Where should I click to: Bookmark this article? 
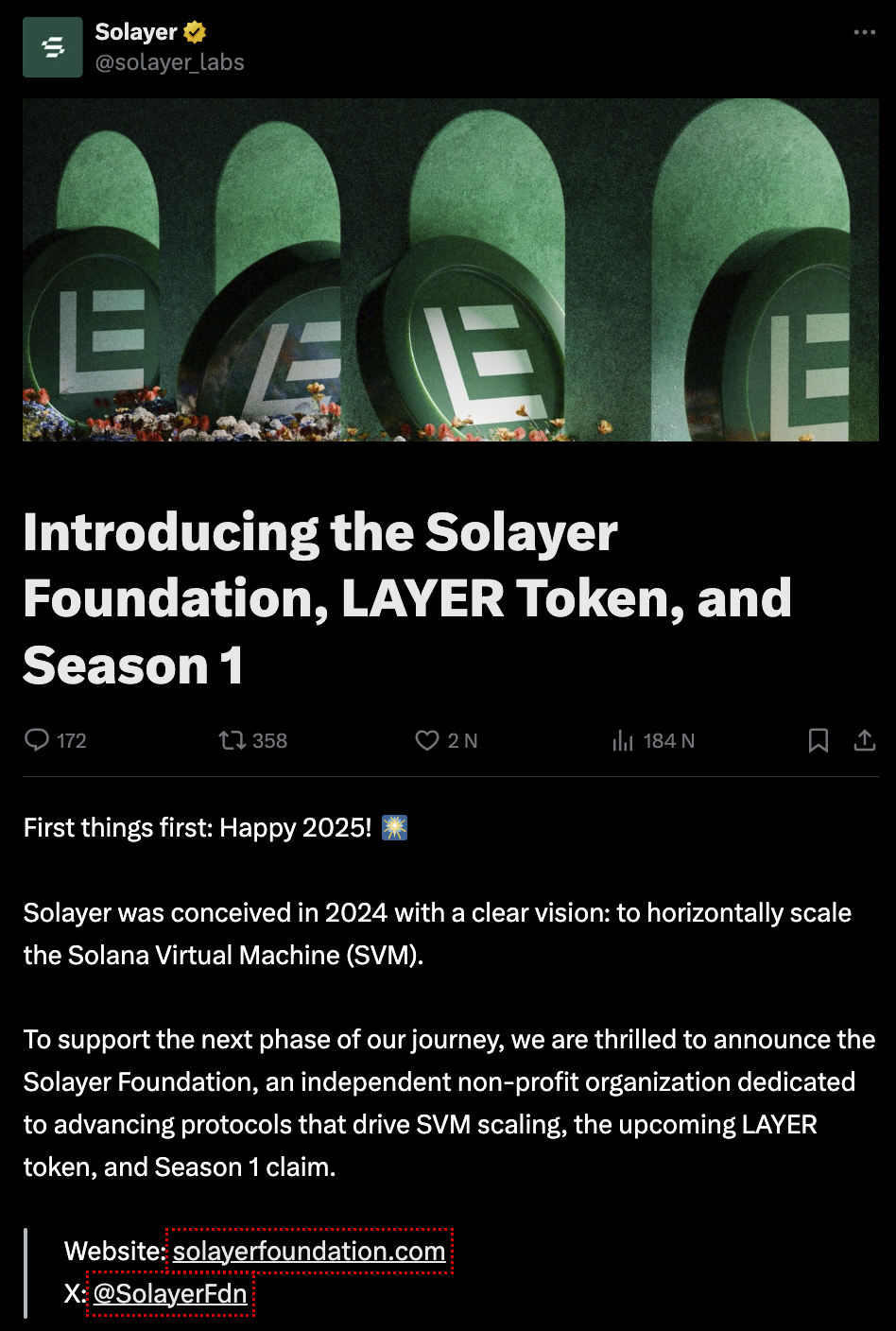[818, 740]
